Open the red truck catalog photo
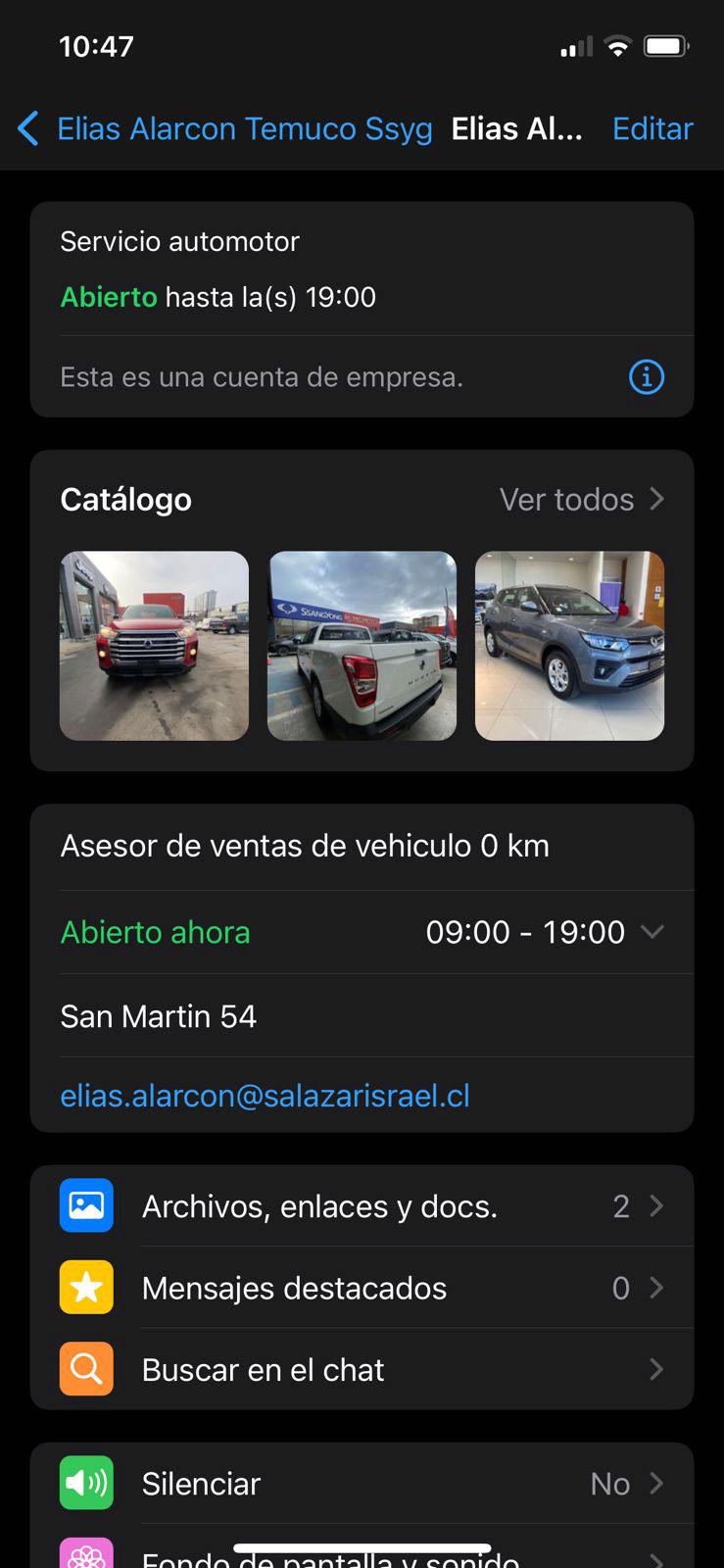The width and height of the screenshot is (724, 1568). point(154,646)
